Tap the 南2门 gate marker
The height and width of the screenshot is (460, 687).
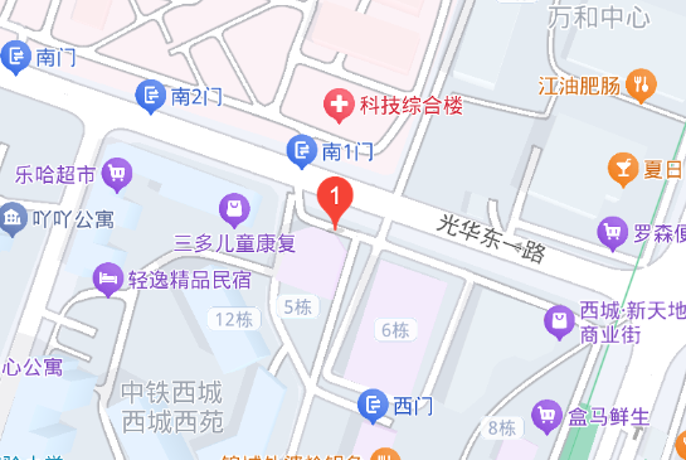(150, 96)
